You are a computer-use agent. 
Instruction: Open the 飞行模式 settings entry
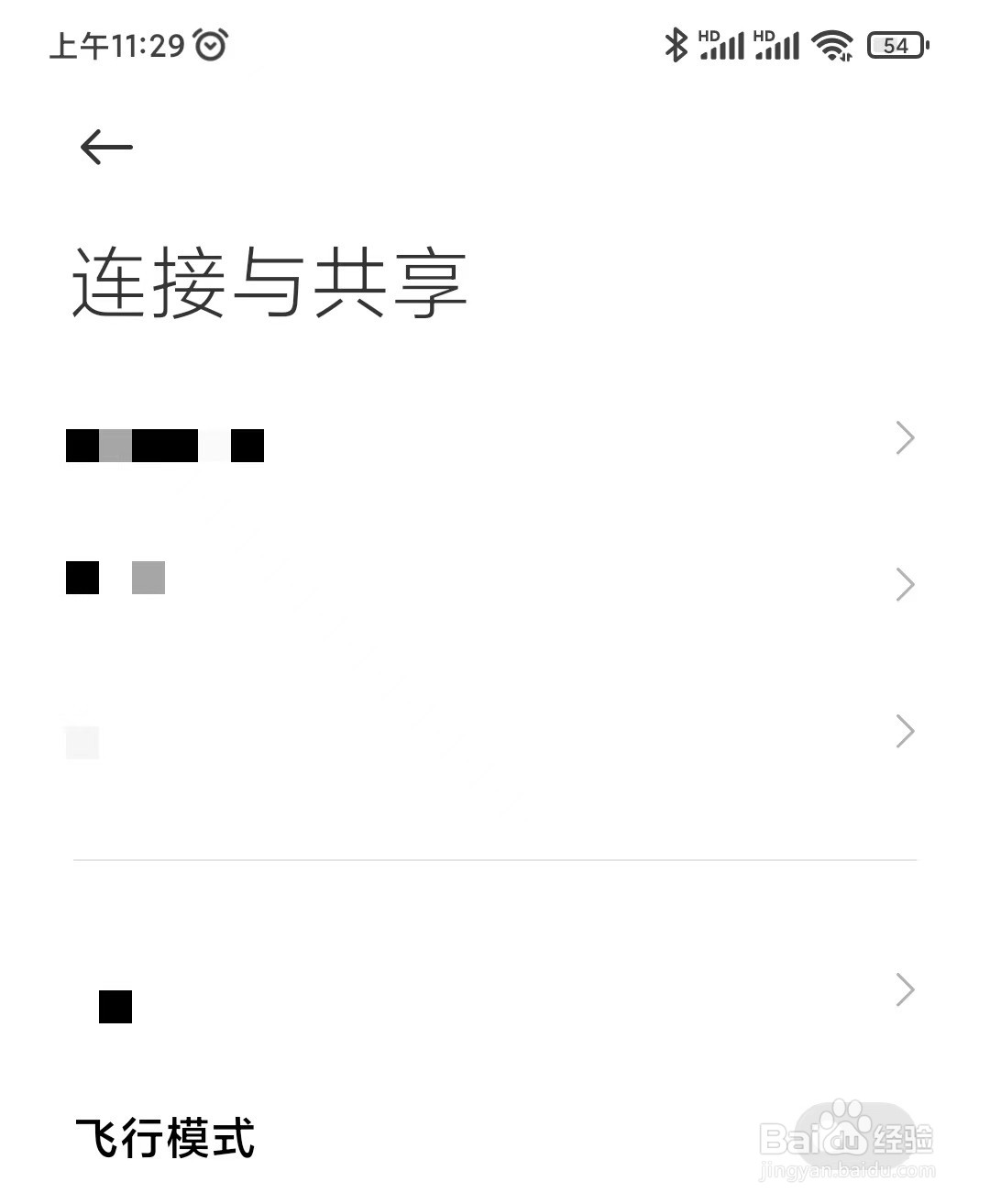[165, 1141]
